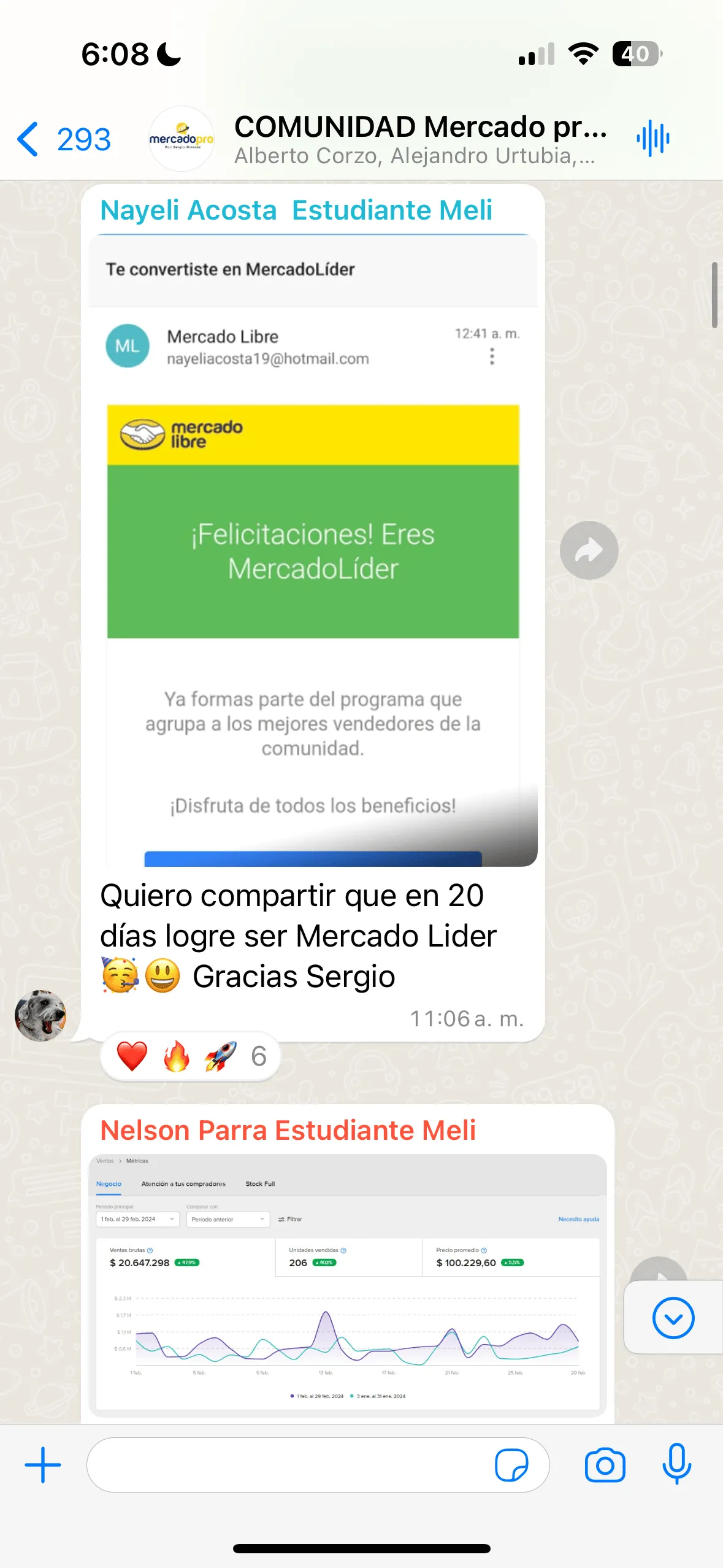Image resolution: width=723 pixels, height=1568 pixels.
Task: View reactions on Nayeli's message
Action: 190,1056
